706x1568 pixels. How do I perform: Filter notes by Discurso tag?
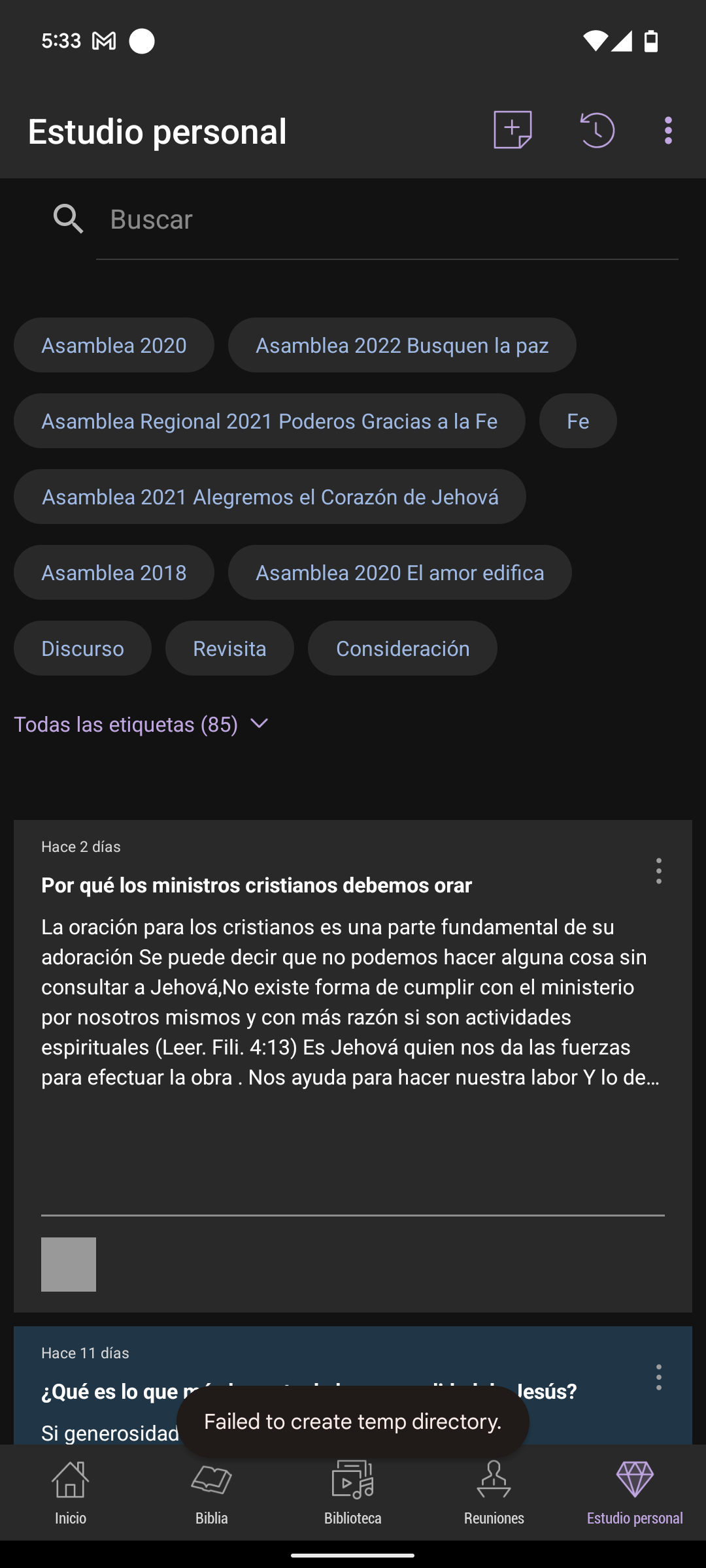tap(82, 648)
